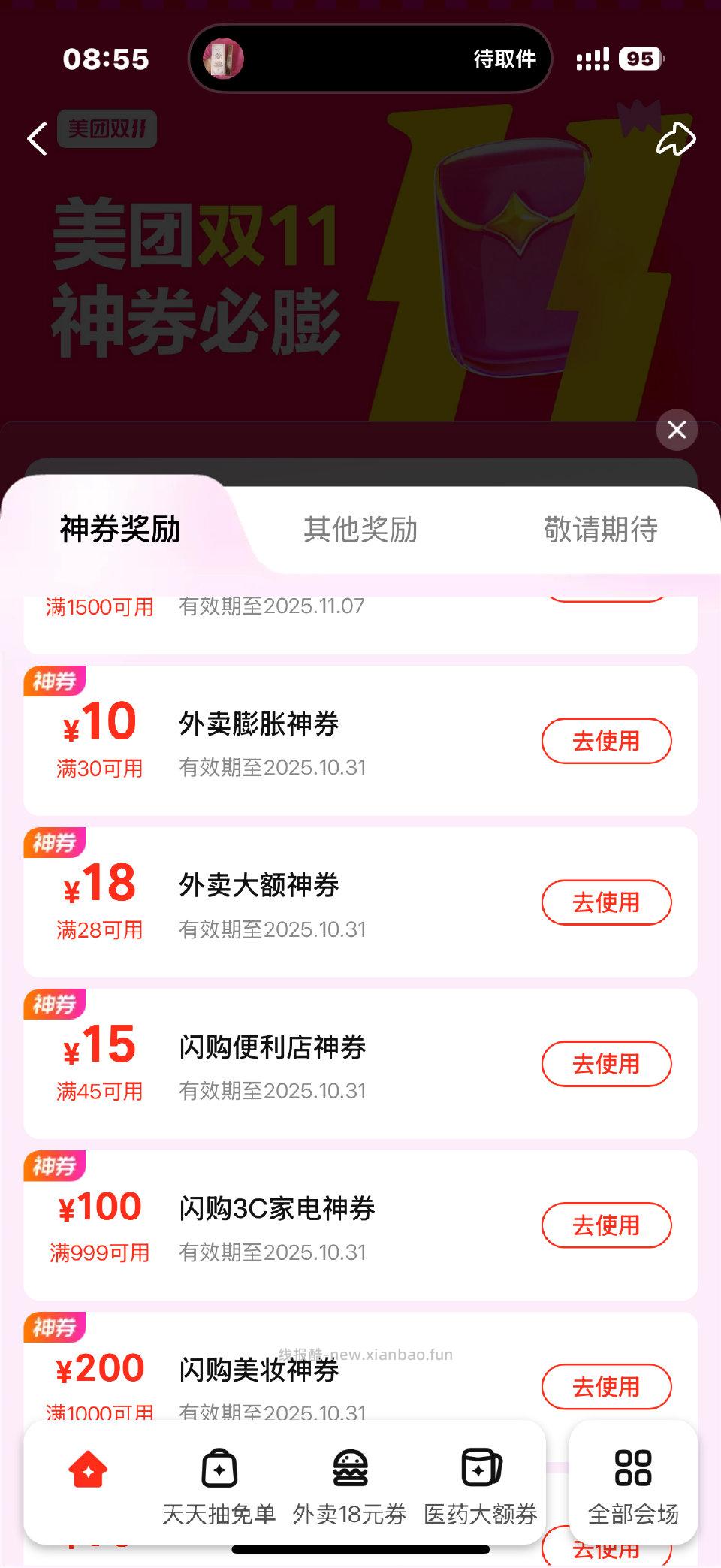This screenshot has width=721, height=1568.
Task: Close the coupon reward panel with the X
Action: coord(677,431)
